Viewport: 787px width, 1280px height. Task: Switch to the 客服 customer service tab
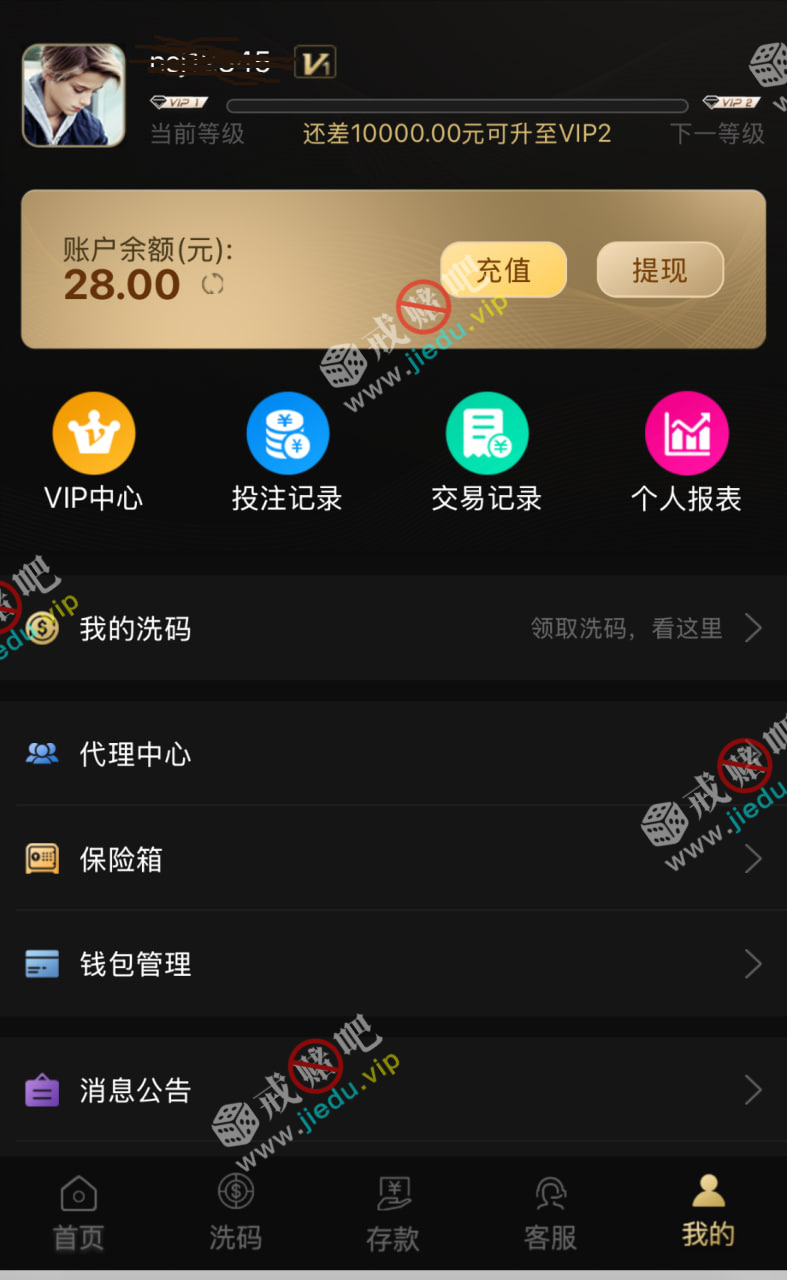tap(551, 1213)
